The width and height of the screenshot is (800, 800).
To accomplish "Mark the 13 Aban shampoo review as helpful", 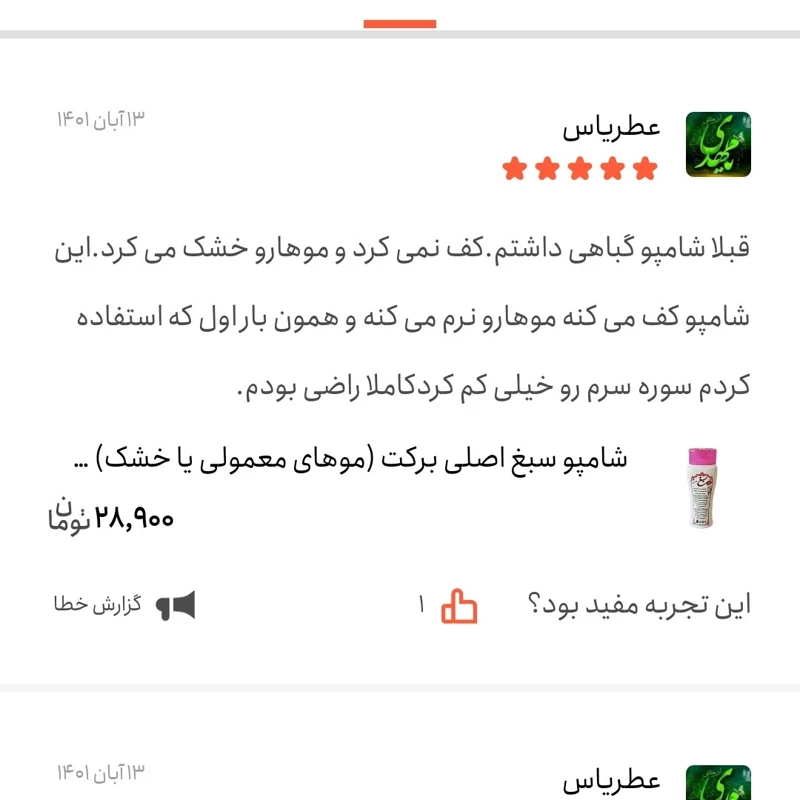I will click(x=460, y=606).
